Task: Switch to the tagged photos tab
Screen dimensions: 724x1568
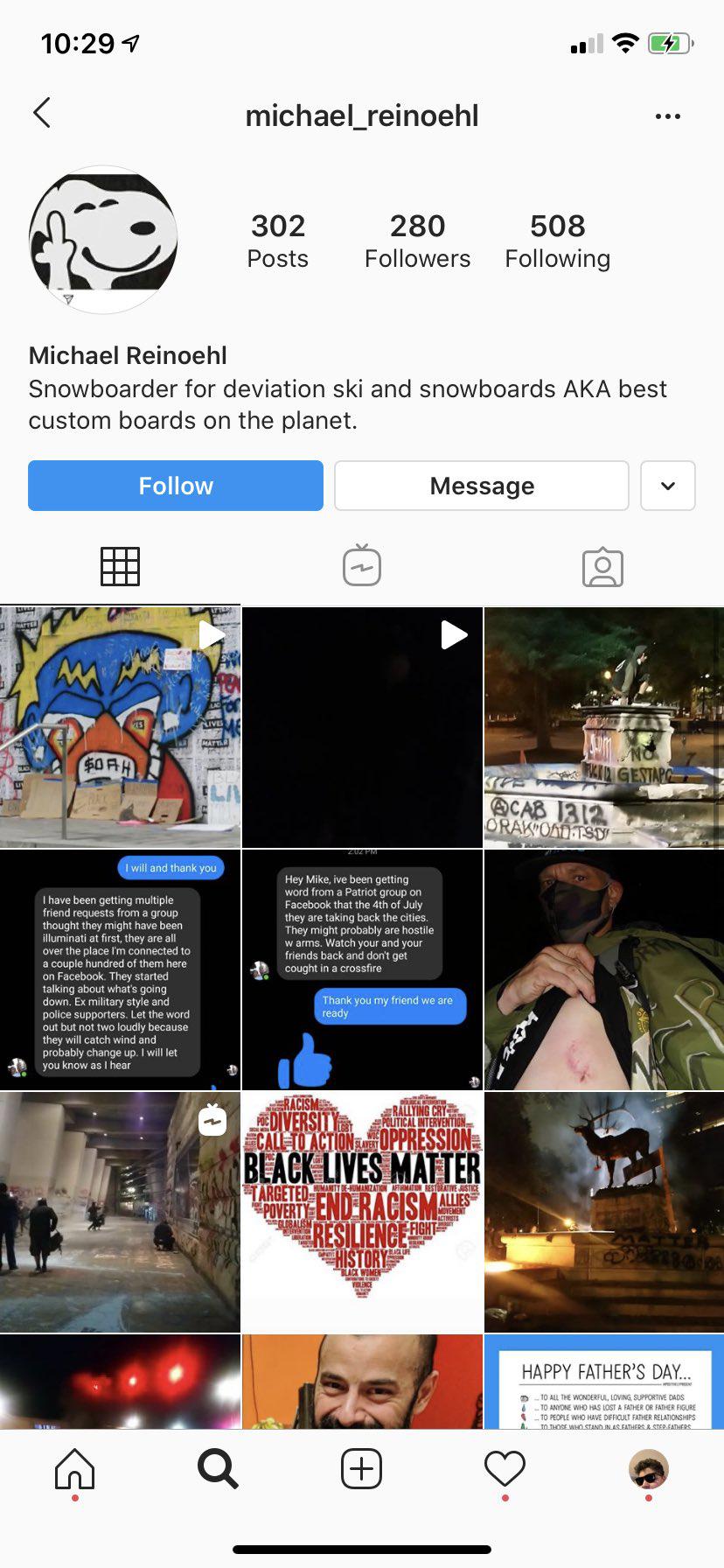Action: coord(602,567)
